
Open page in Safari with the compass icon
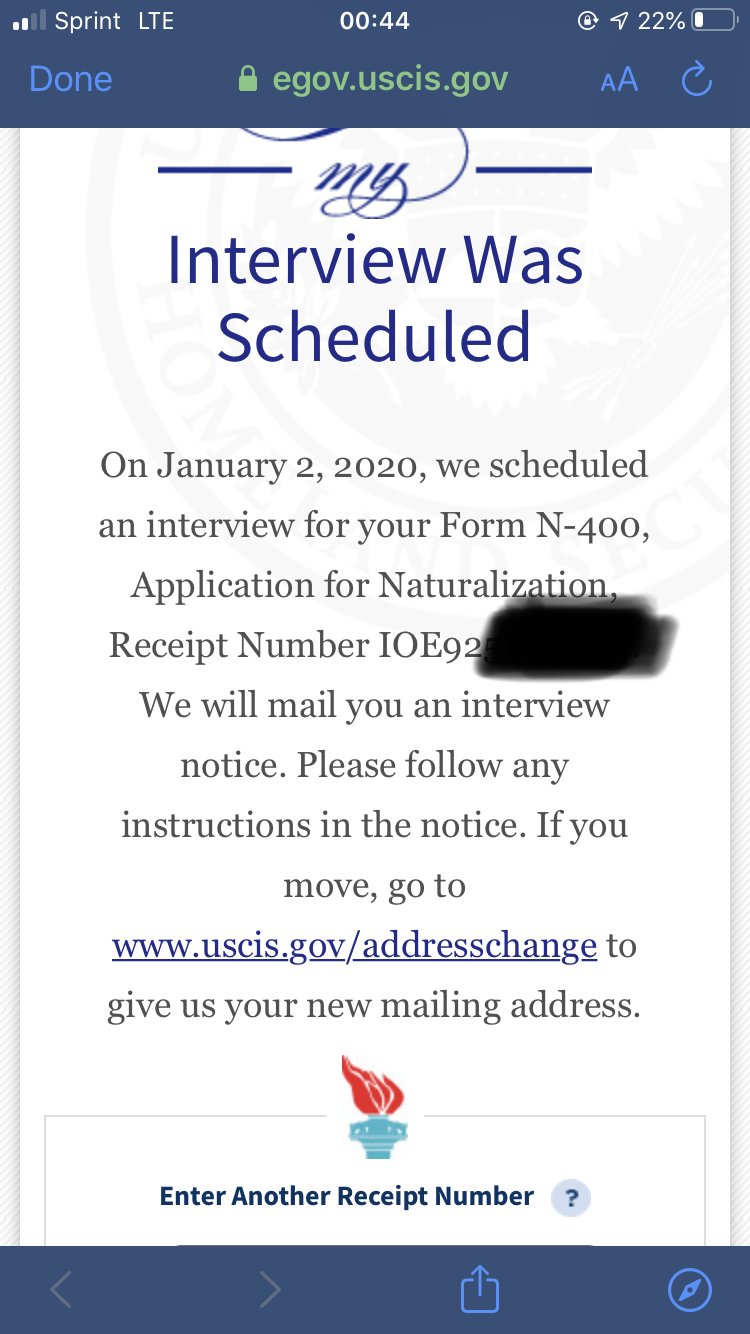point(689,1290)
